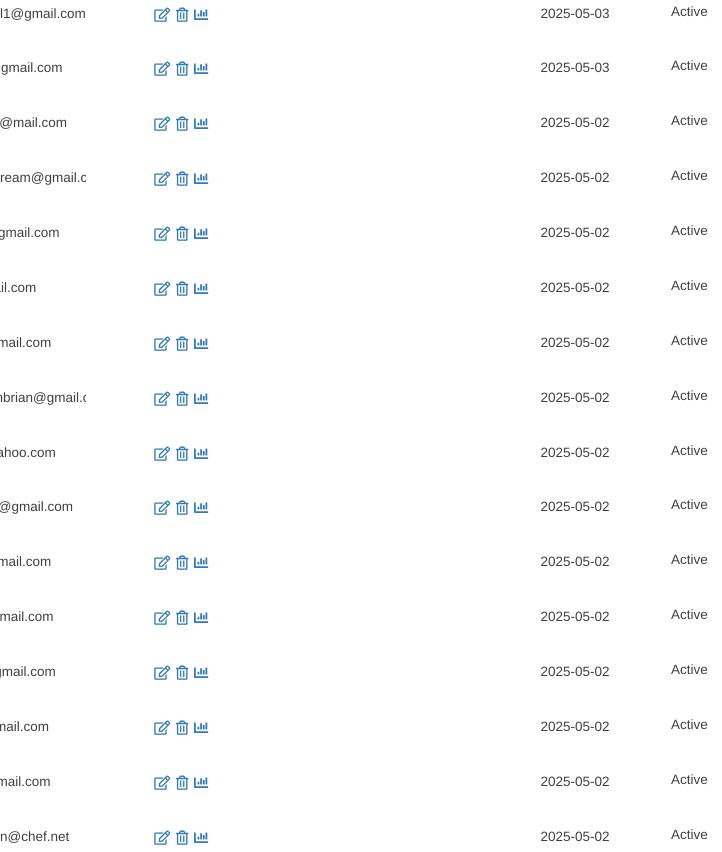View stats for the ahoo.com row
Screen dimensions: 722x852
(201, 453)
